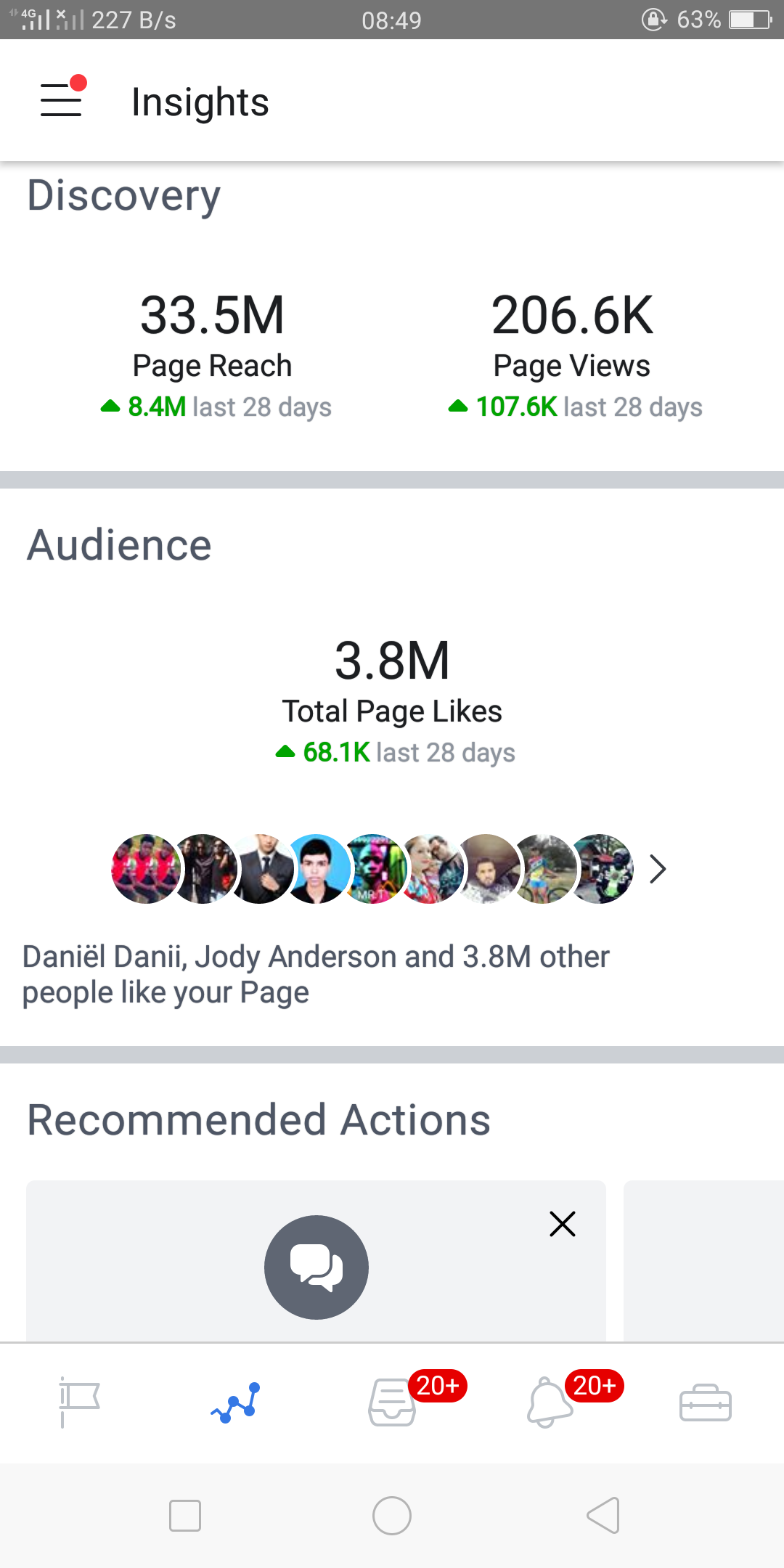Image resolution: width=784 pixels, height=1568 pixels.
Task: Open Page Reach details
Action: tap(213, 355)
